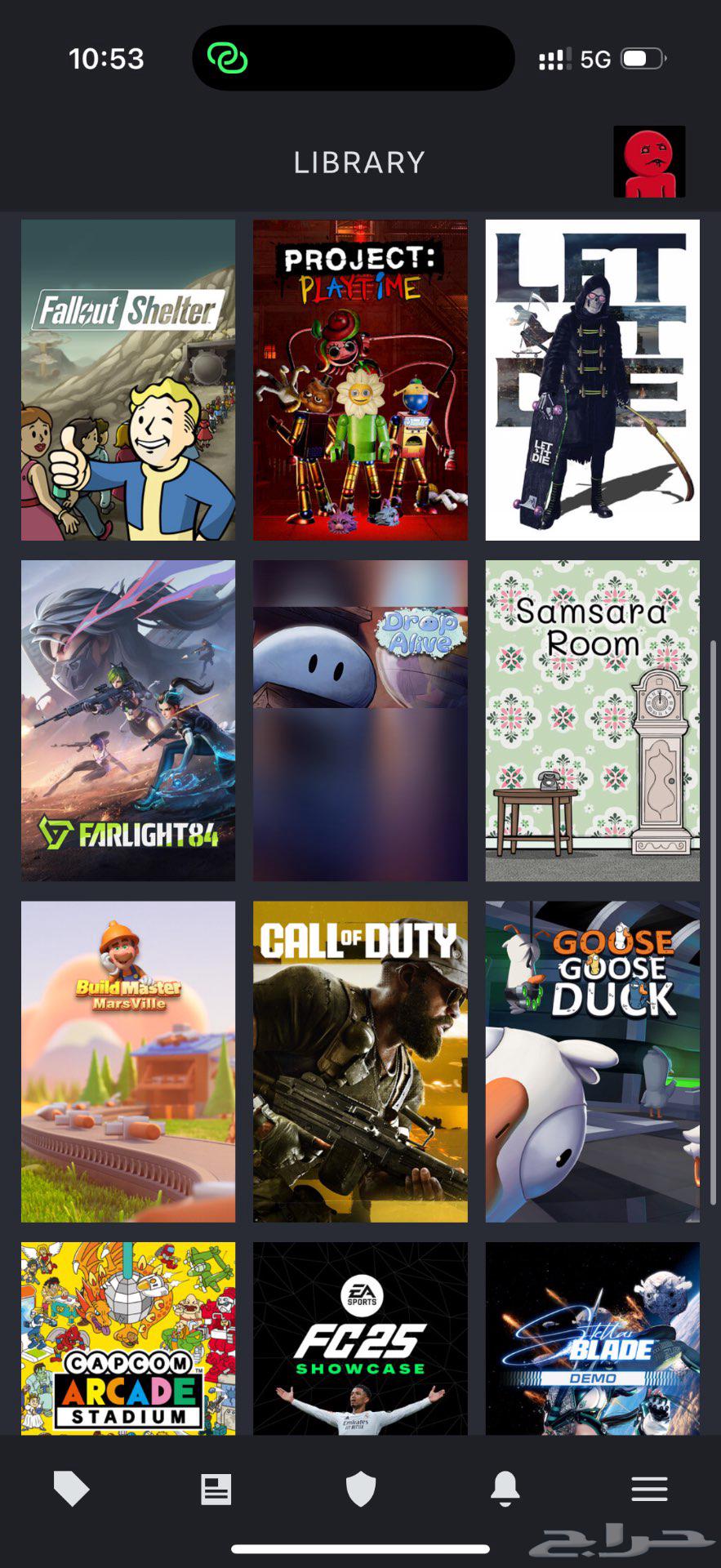This screenshot has height=1568, width=721.
Task: Select Project: Playtime from the library
Action: 360,380
